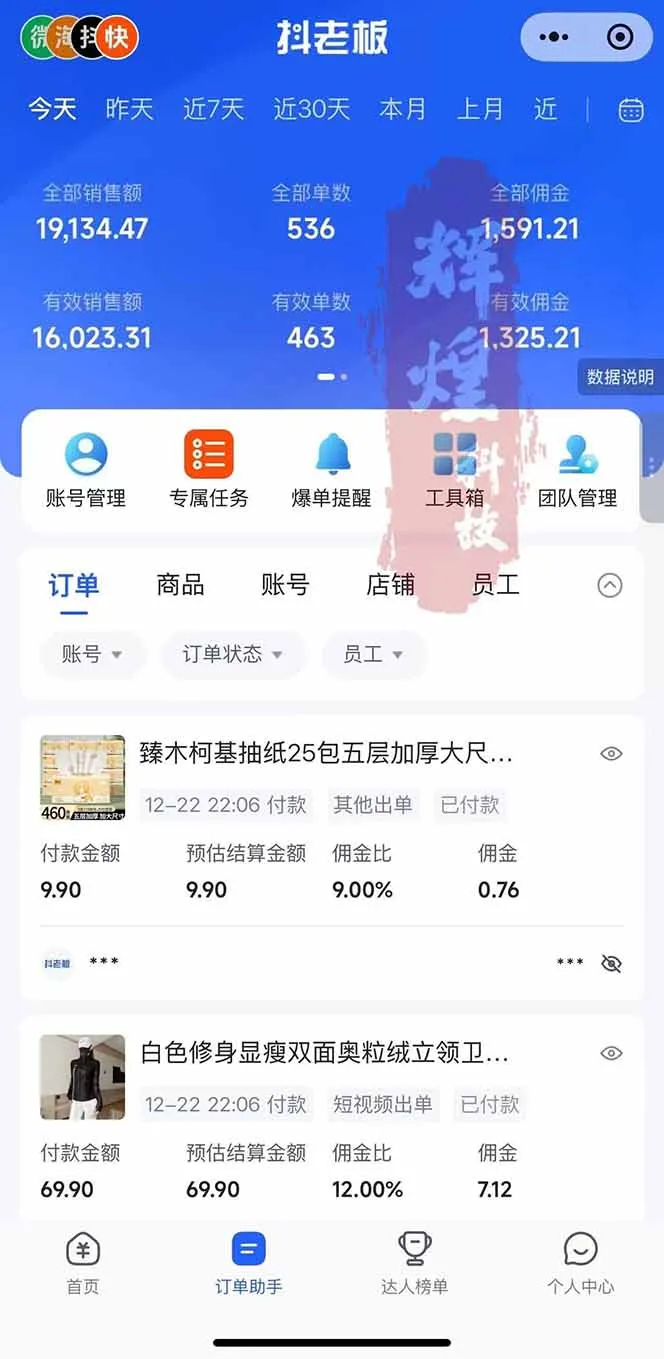Switch to the 店铺 tab
664x1359 pixels.
point(390,585)
